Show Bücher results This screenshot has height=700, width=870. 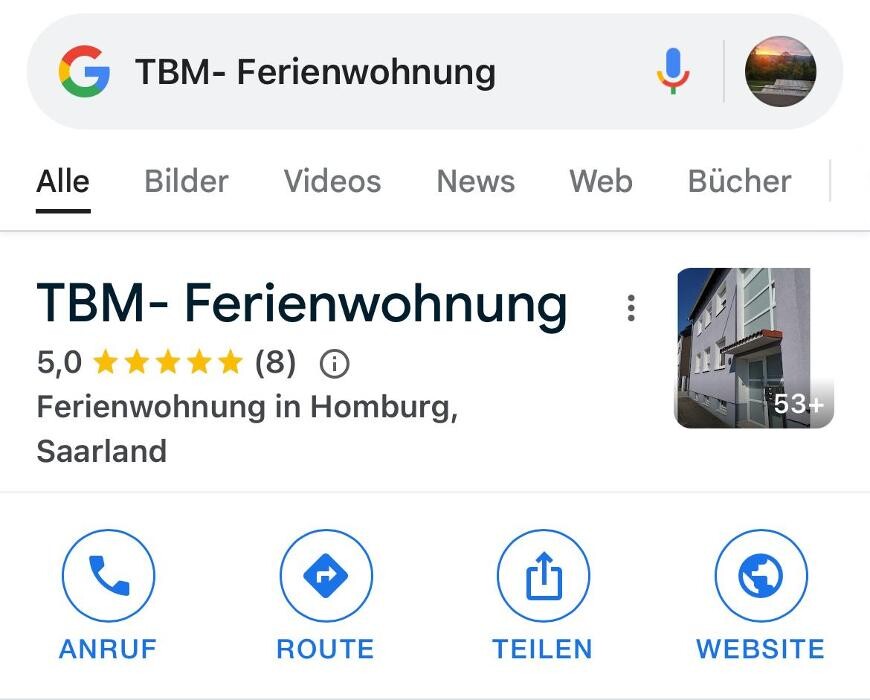[739, 181]
